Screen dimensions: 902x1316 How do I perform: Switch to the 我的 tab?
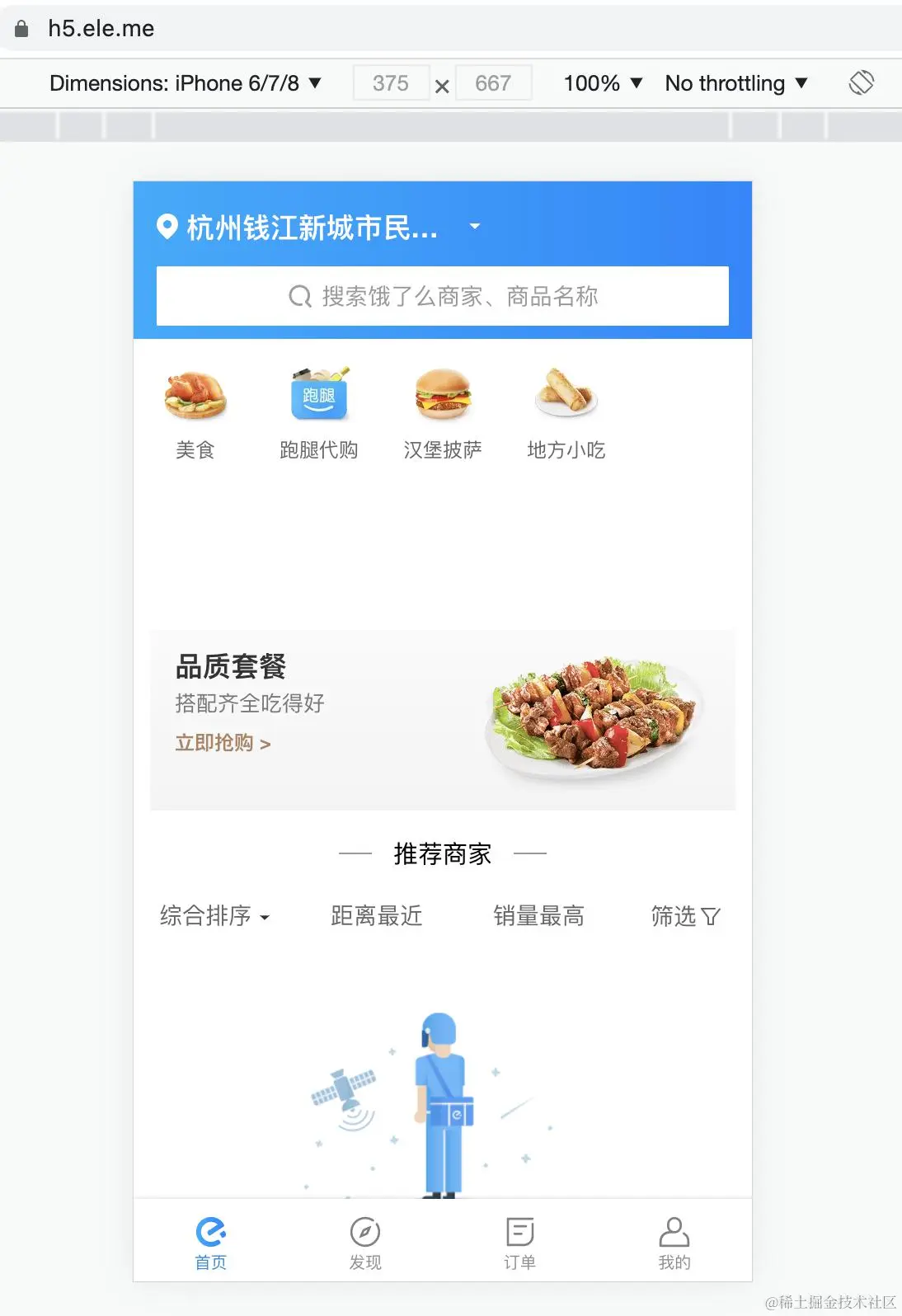pyautogui.click(x=674, y=1243)
